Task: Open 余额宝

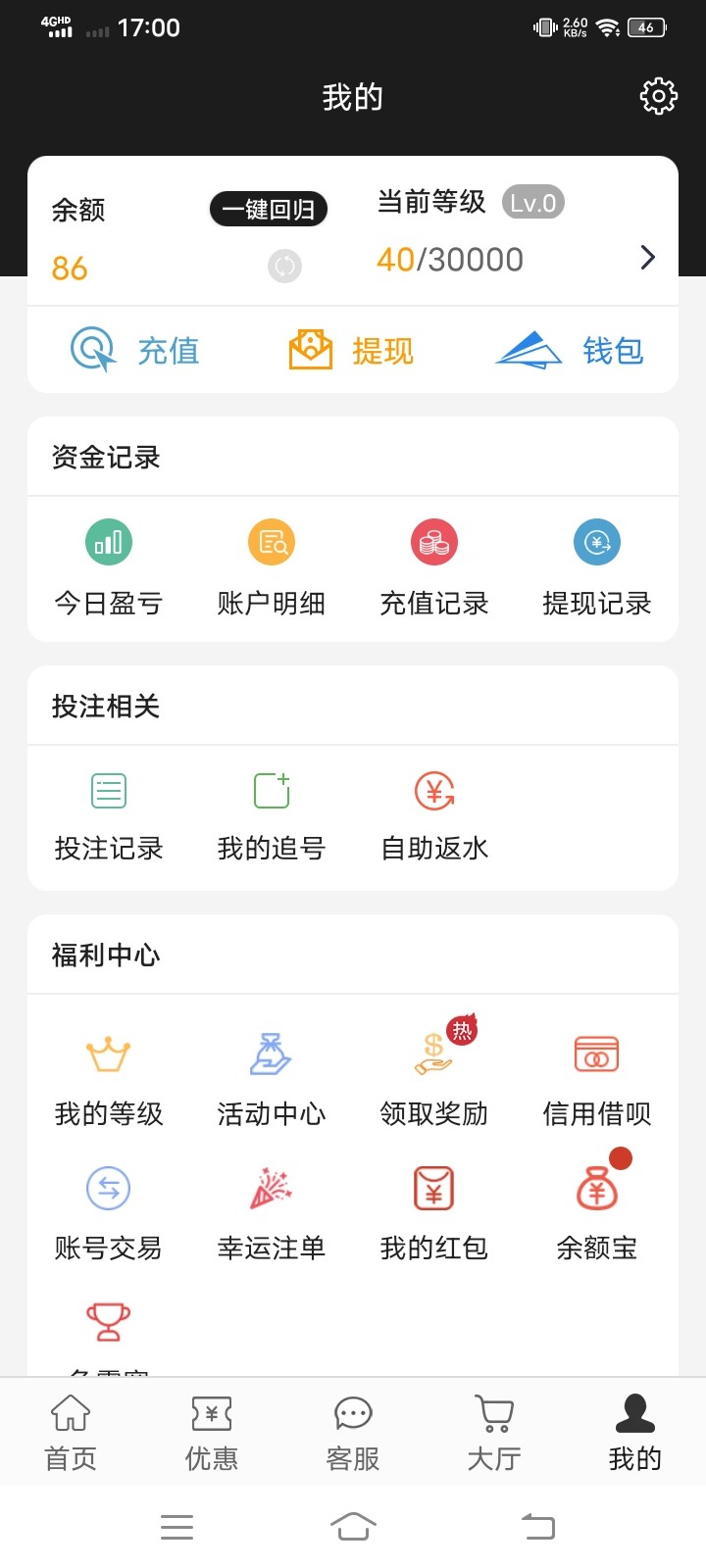Action: click(x=597, y=1213)
